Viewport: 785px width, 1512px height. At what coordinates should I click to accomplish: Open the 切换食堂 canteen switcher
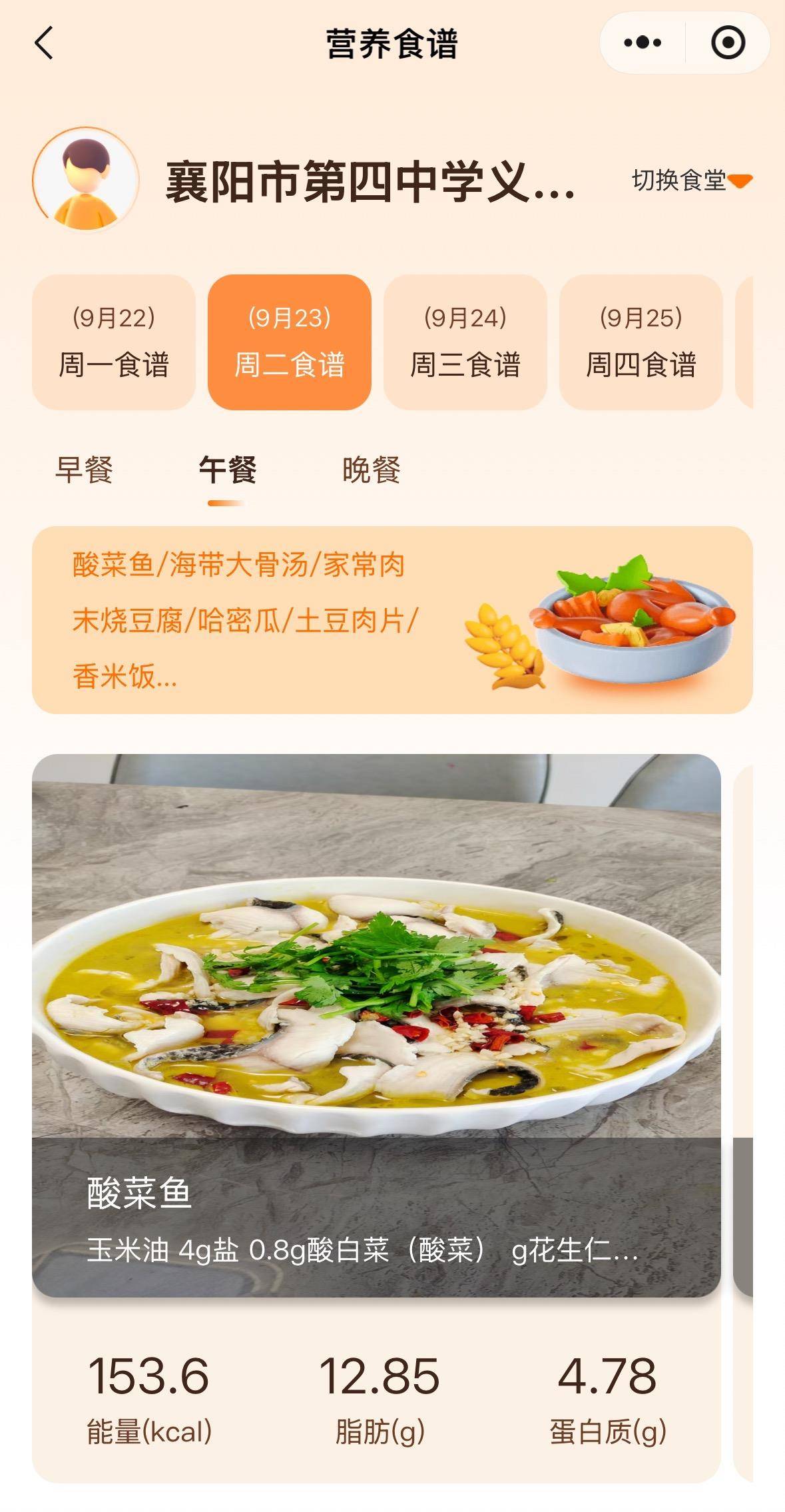pyautogui.click(x=691, y=180)
